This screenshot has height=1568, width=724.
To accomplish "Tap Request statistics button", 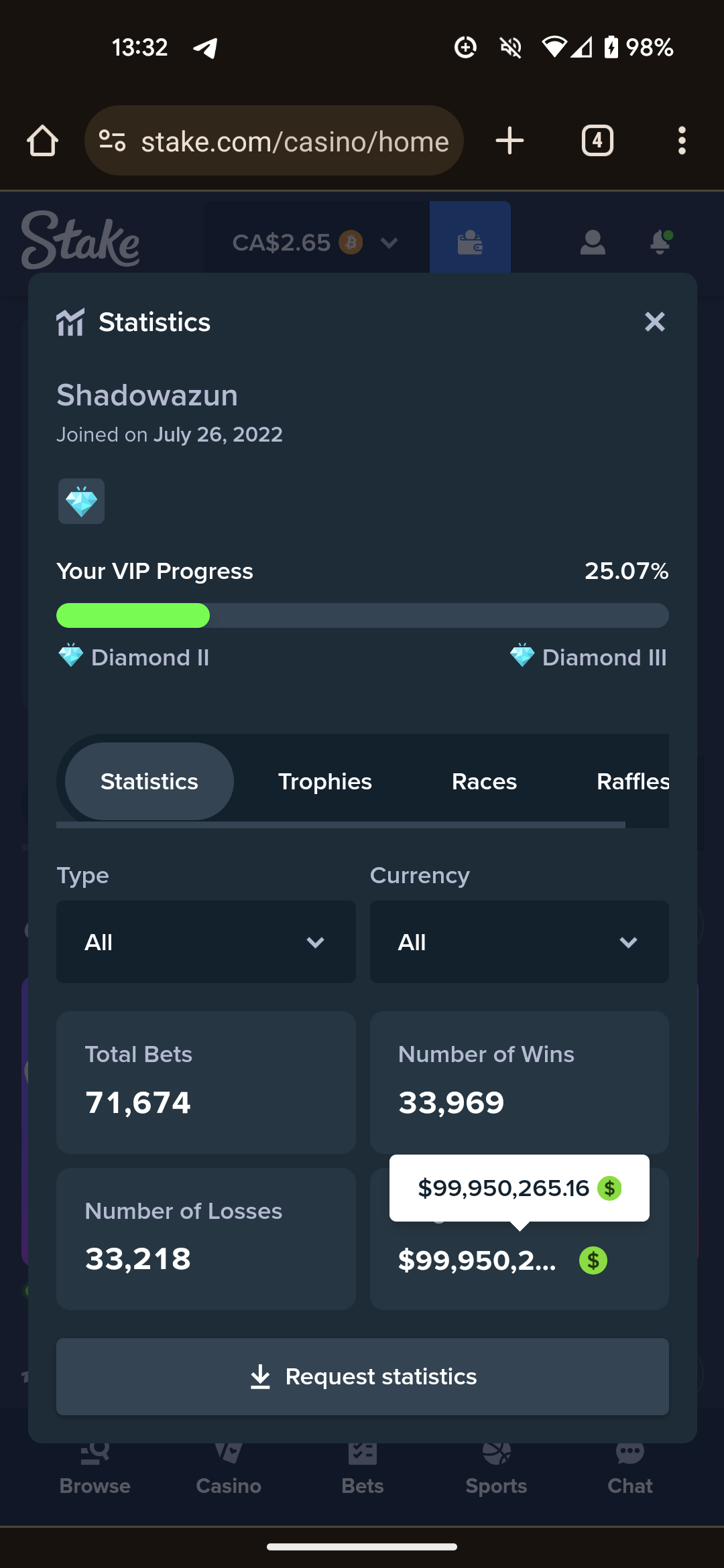I will point(363,1376).
